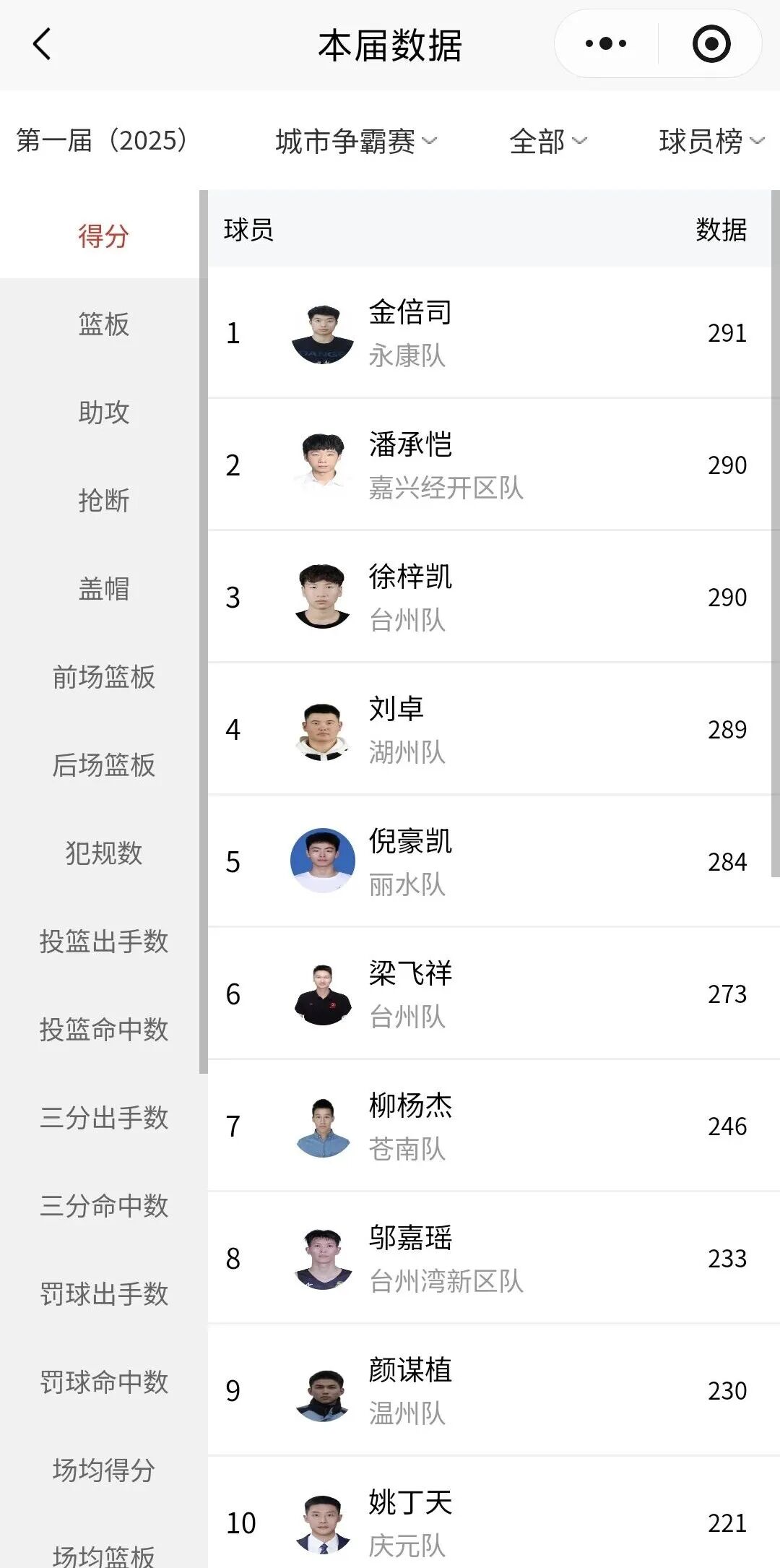Open the 全部 filter dropdown
Viewport: 780px width, 1568px height.
pos(547,141)
